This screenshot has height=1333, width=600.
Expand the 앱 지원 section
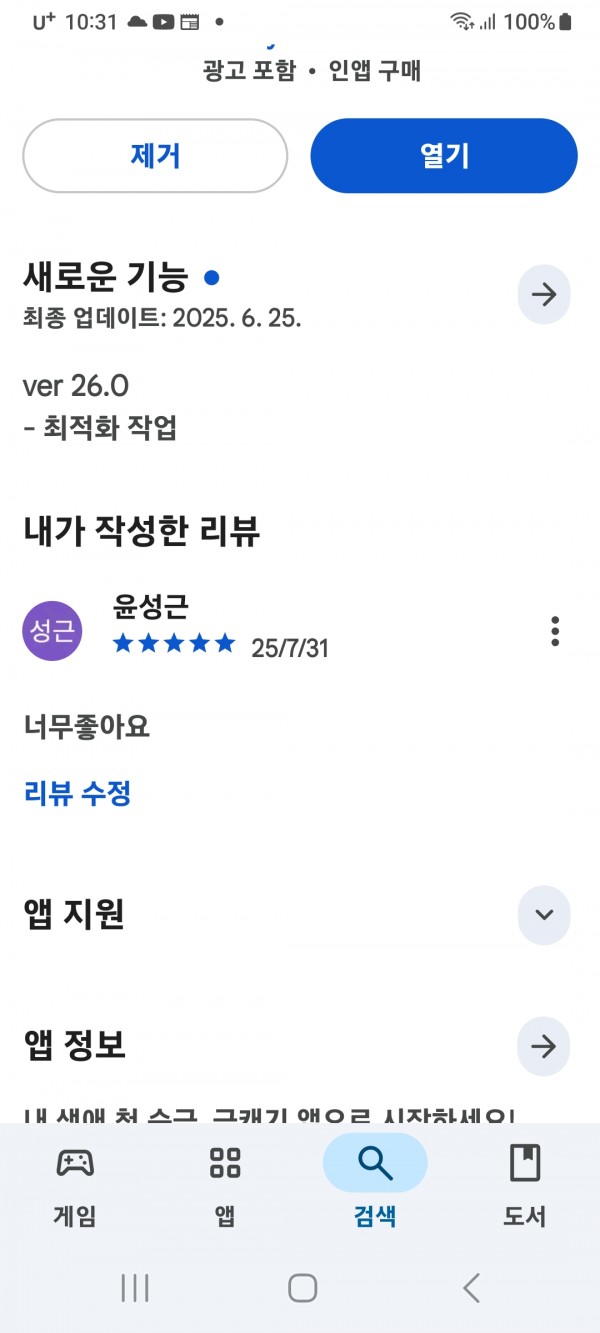(x=544, y=915)
